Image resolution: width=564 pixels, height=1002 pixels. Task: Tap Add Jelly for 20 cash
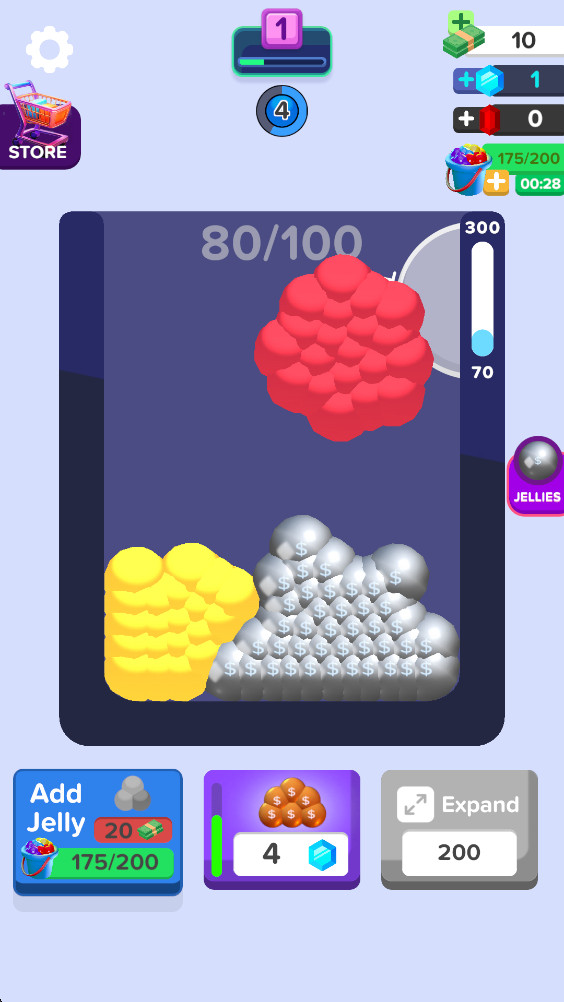click(98, 832)
